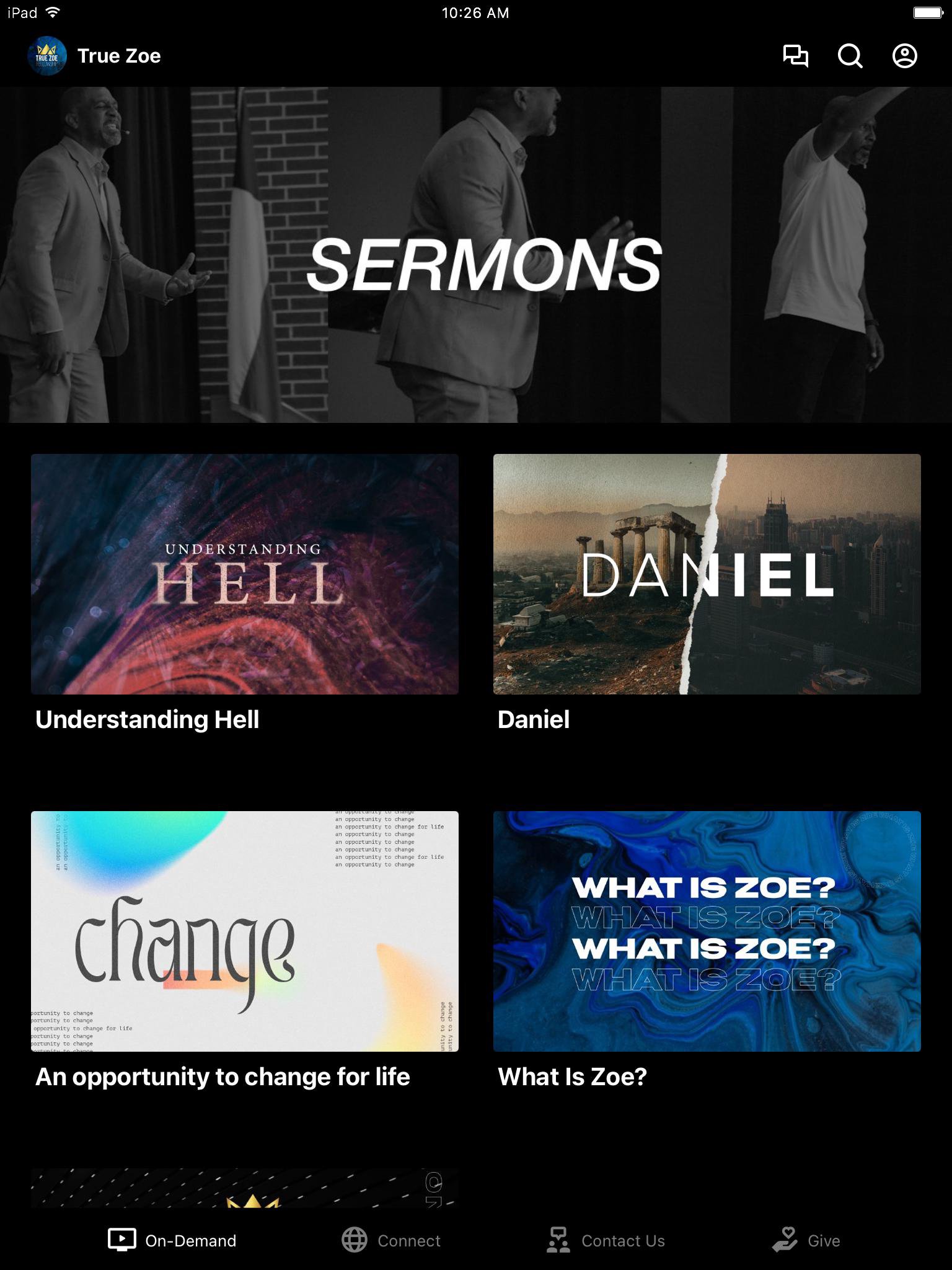Switch to the On-Demand tab

tap(172, 1240)
